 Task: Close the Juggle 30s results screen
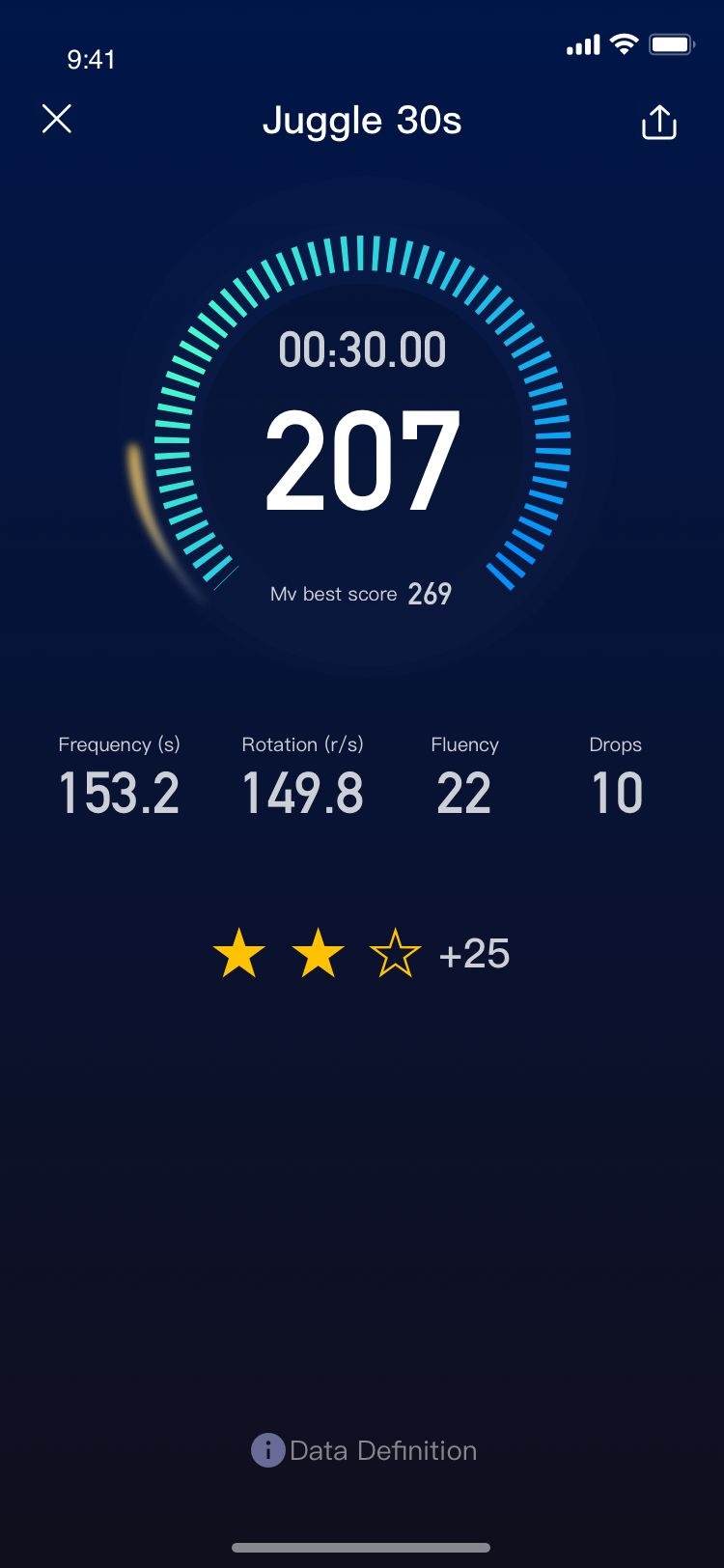(57, 119)
